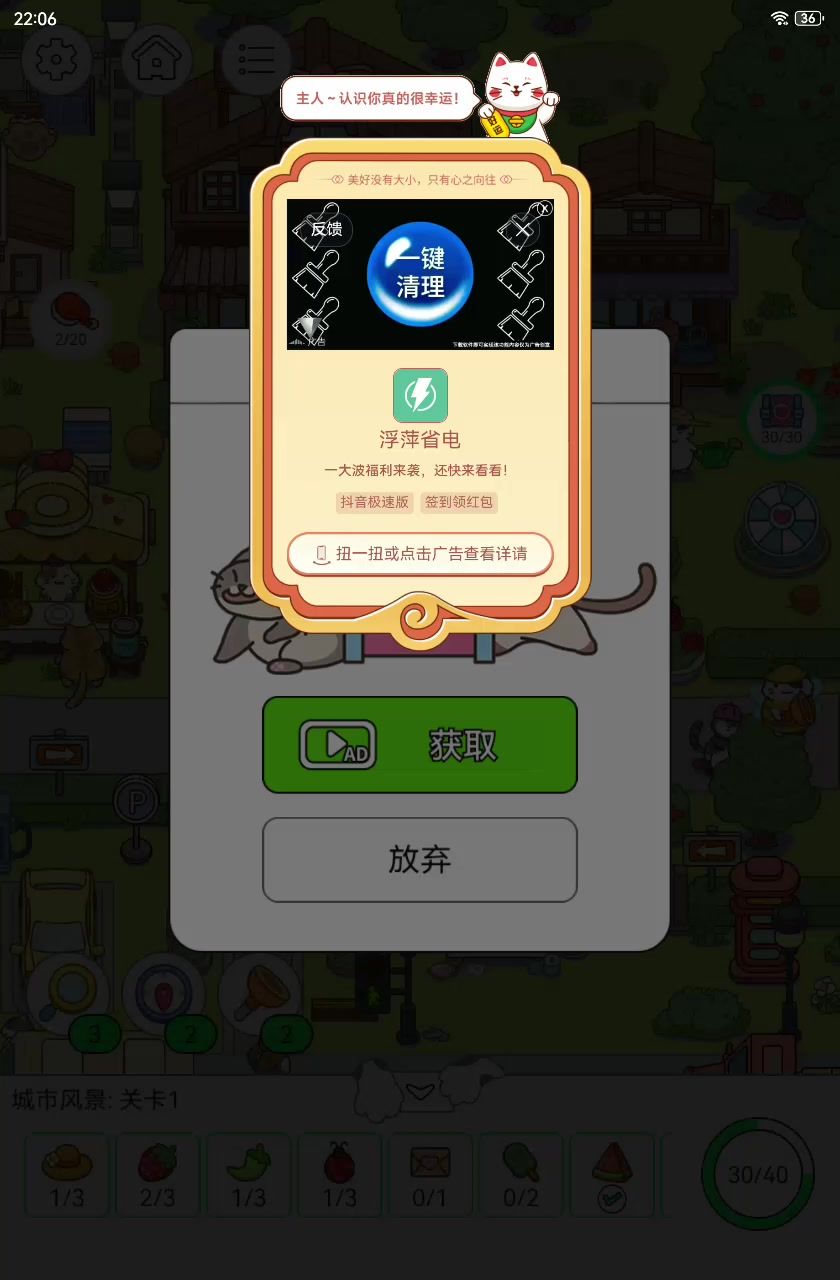
Task: Open the 一键清理 ad banner
Action: [420, 274]
